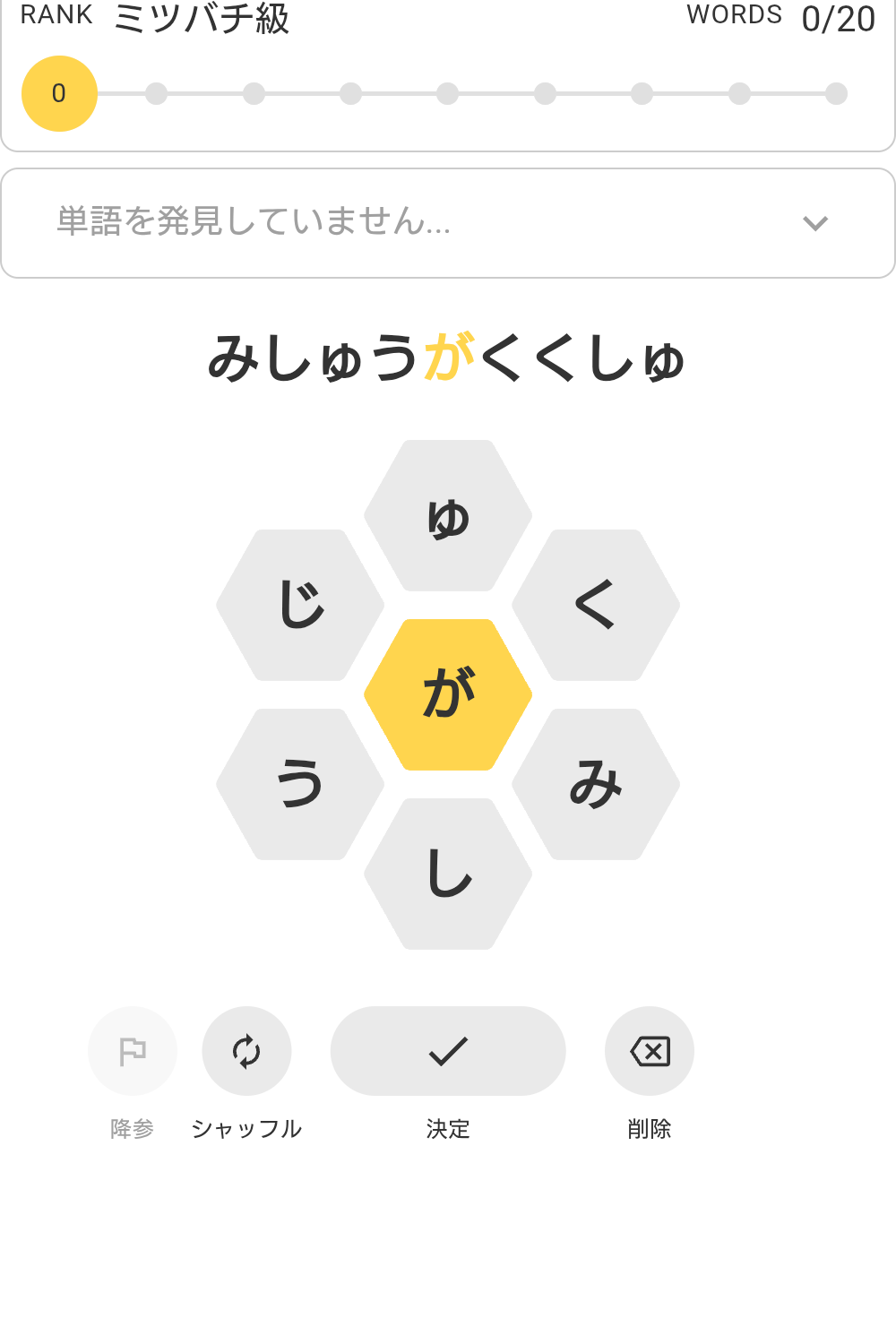Shuffle the letters with シャッフル
The width and height of the screenshot is (896, 1344).
click(x=246, y=1051)
